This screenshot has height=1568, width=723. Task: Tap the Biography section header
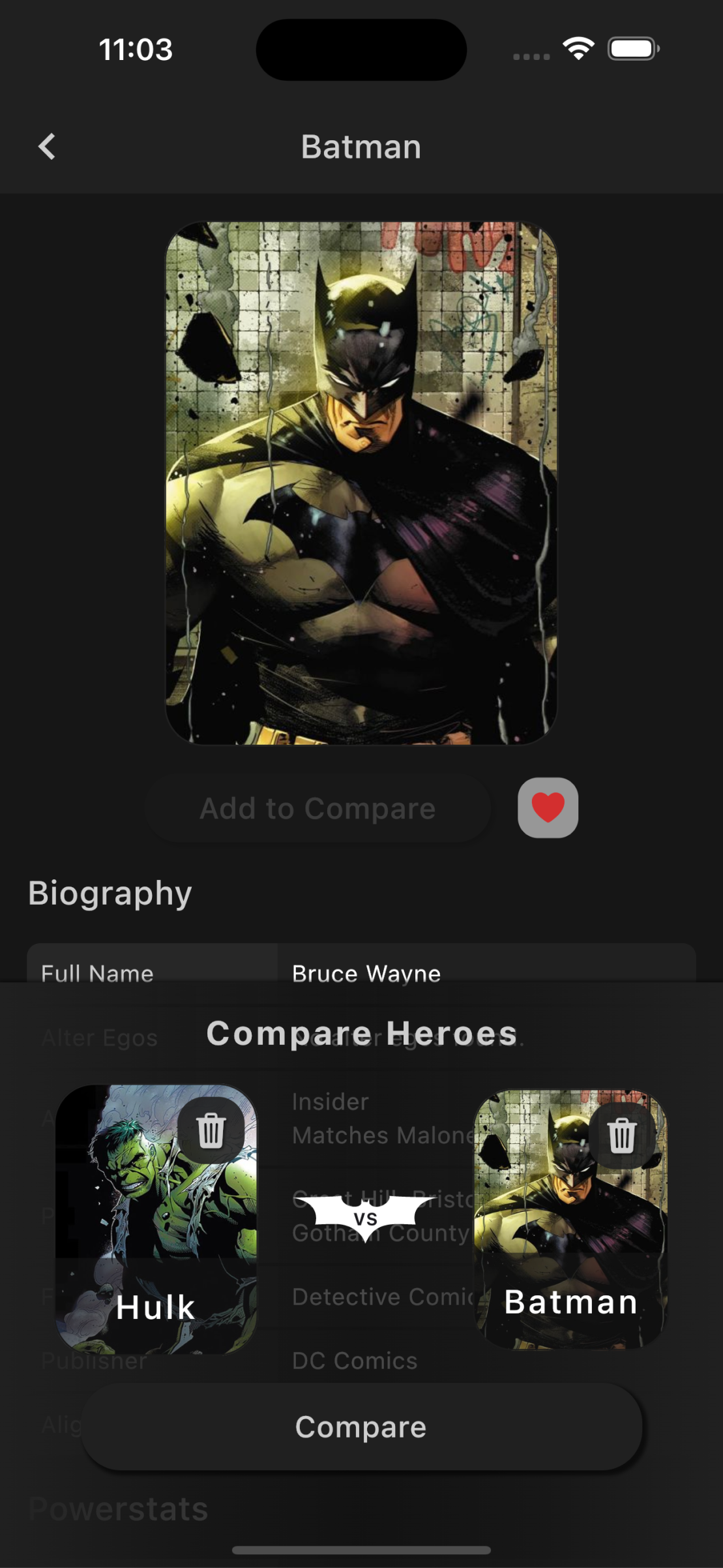click(109, 893)
